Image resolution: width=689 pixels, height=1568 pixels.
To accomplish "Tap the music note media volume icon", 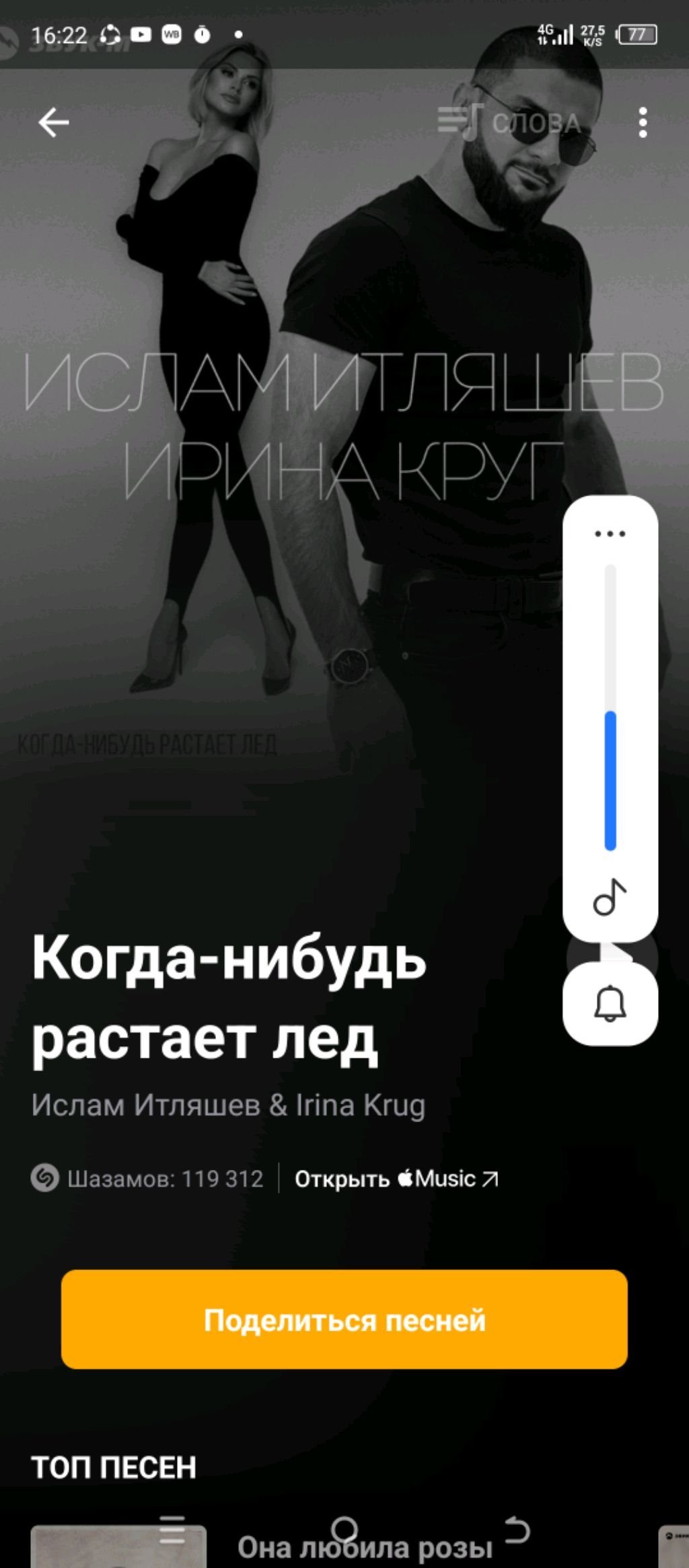I will [x=610, y=898].
